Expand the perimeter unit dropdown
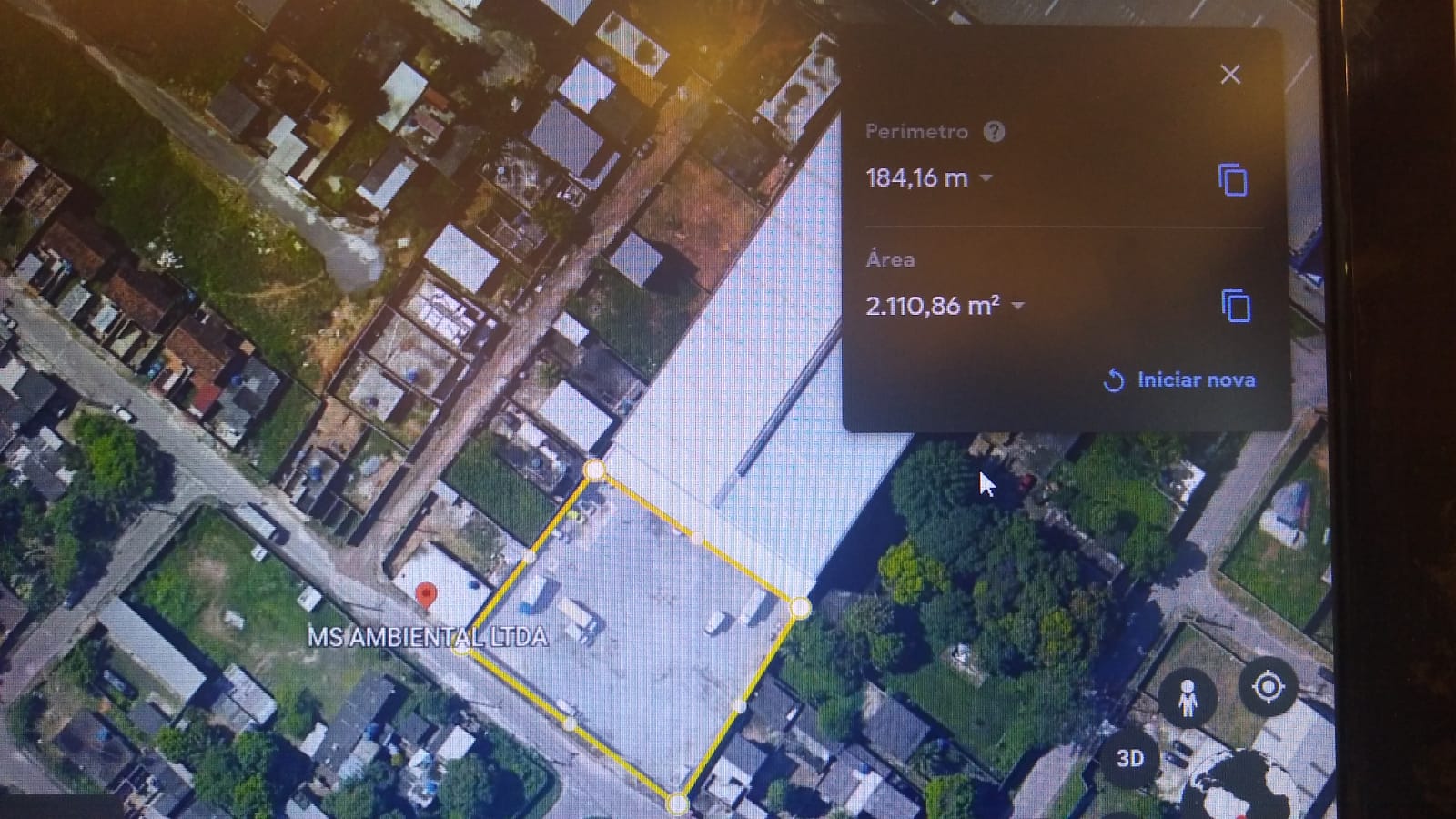This screenshot has height=819, width=1456. 986,178
